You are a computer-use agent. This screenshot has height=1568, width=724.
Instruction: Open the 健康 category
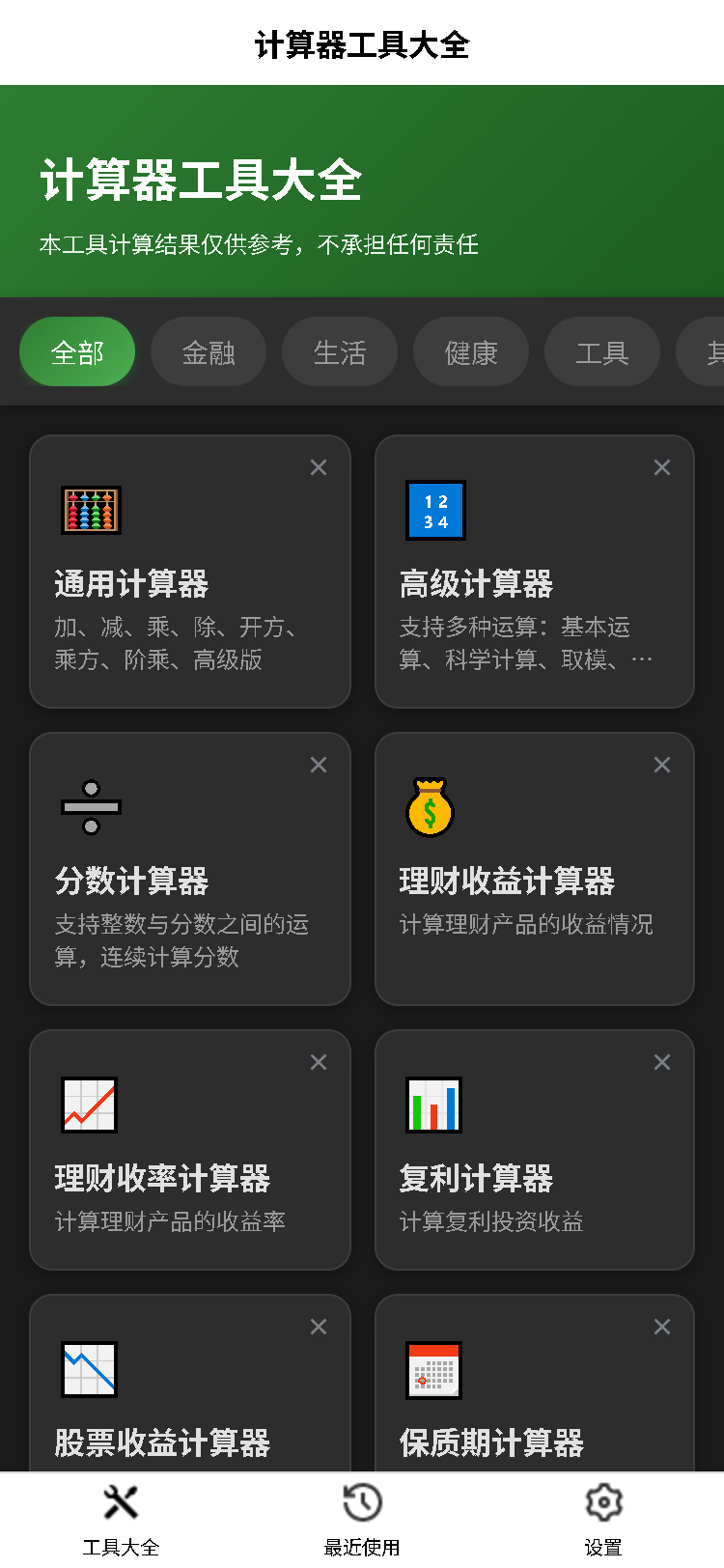471,351
